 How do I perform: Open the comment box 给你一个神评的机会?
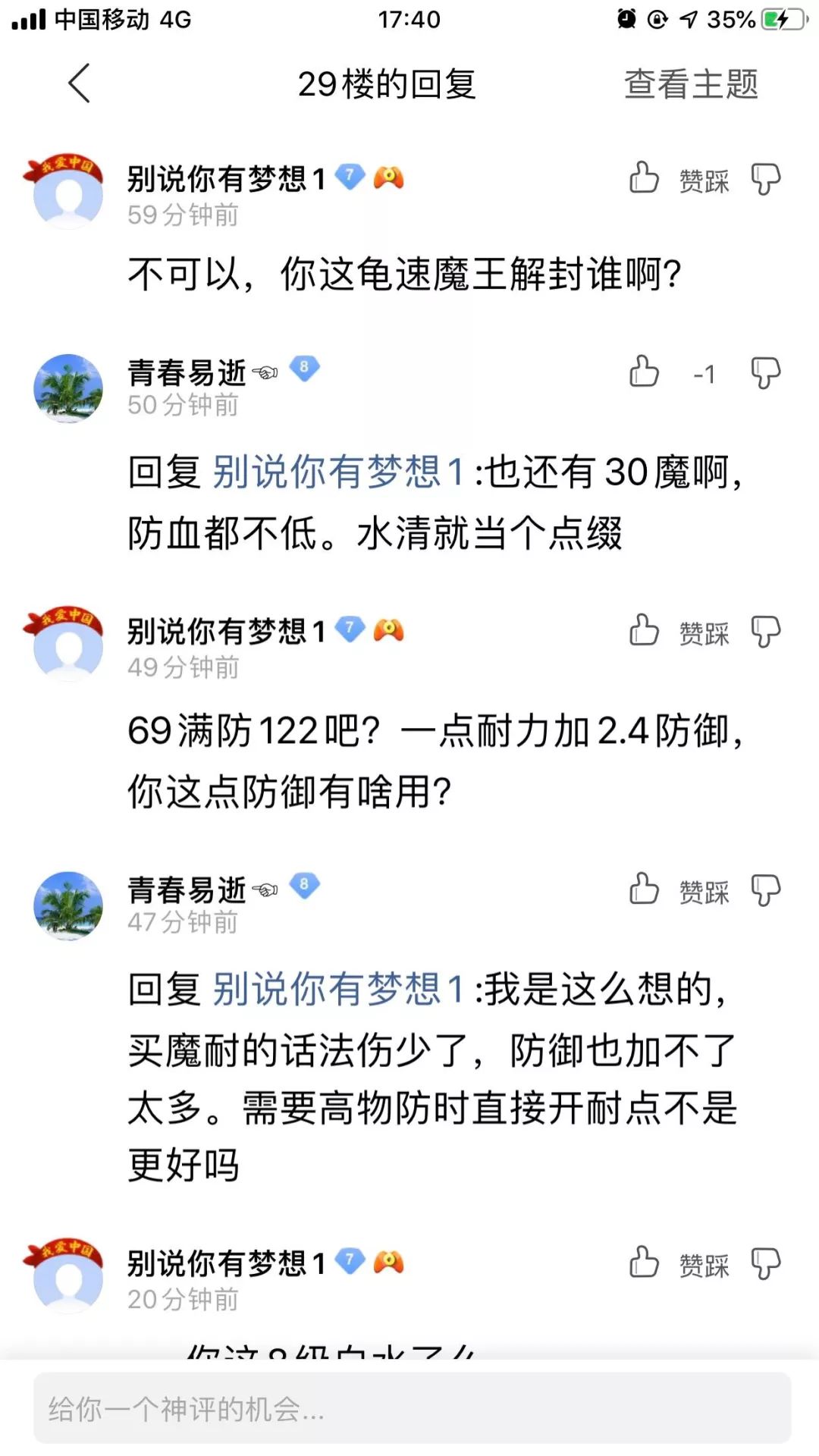pyautogui.click(x=412, y=1408)
